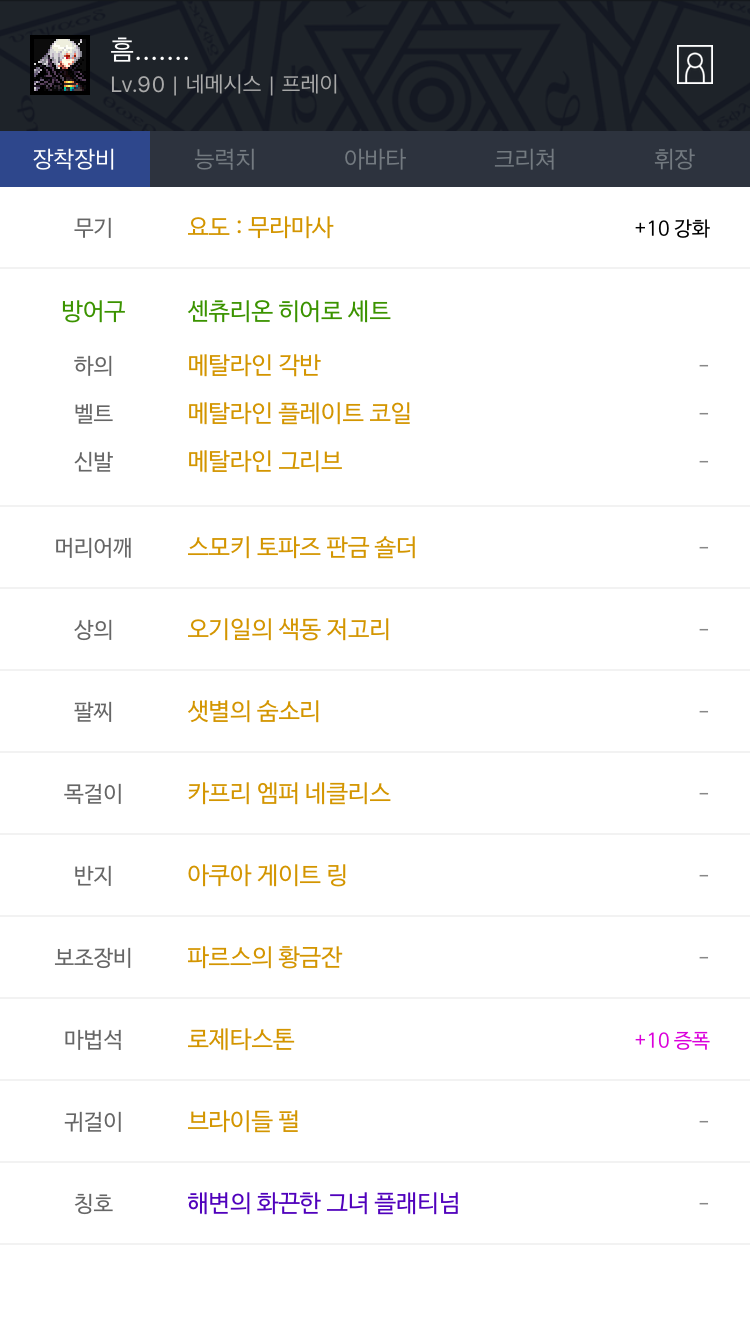Select the 장착장비 tab

point(75,159)
